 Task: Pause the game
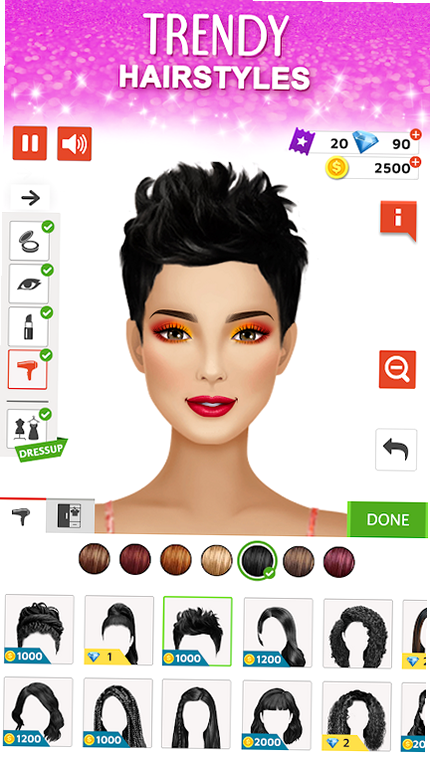[30, 143]
